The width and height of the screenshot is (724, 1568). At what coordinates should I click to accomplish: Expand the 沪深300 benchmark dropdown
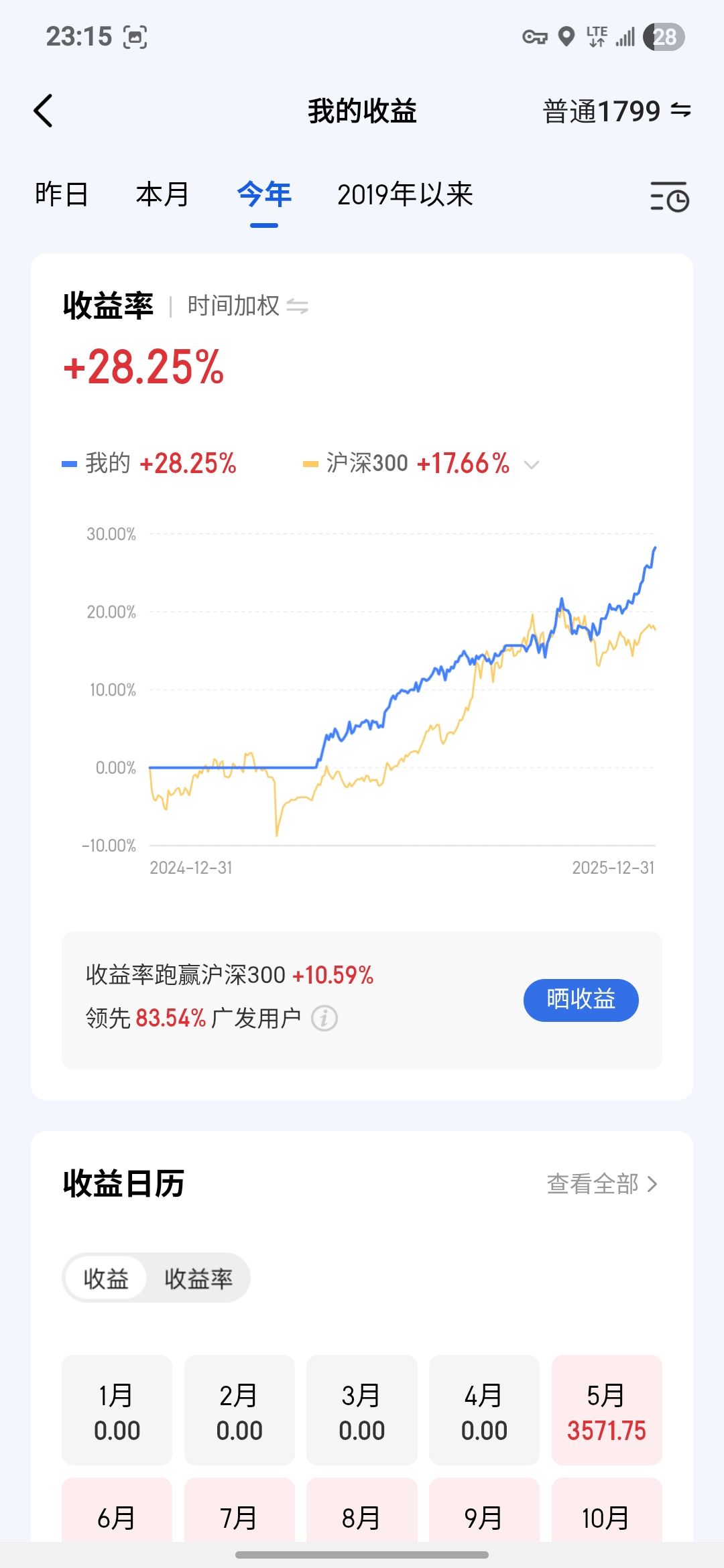531,464
